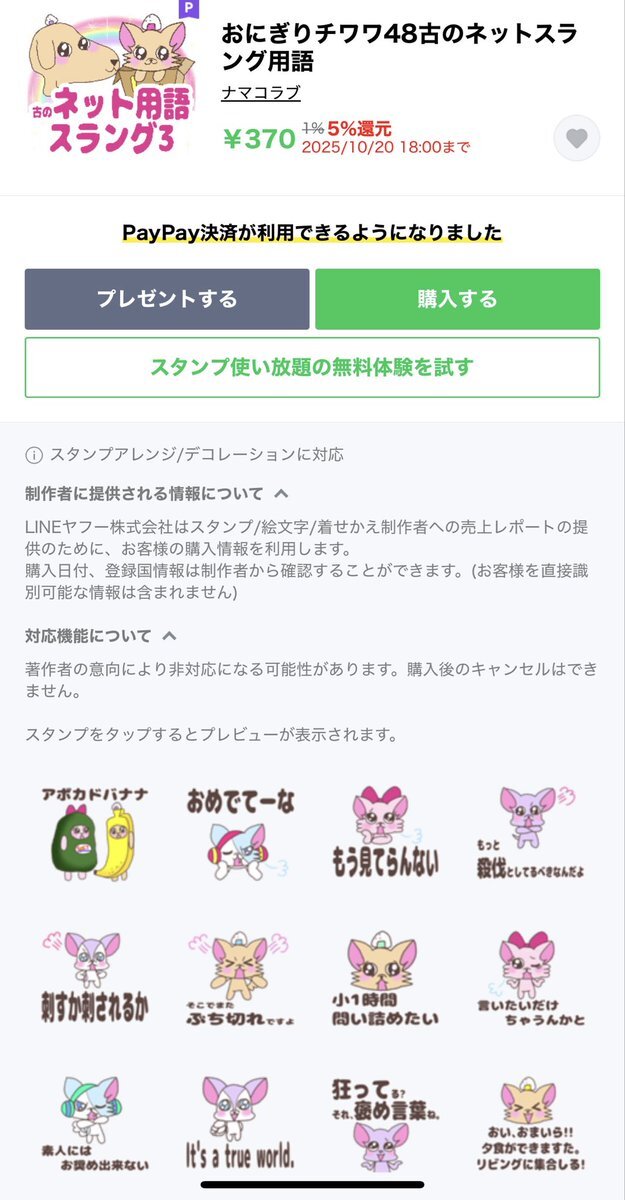Collapse 制作者に提供される情報について section
The height and width of the screenshot is (1200, 625).
coord(281,493)
